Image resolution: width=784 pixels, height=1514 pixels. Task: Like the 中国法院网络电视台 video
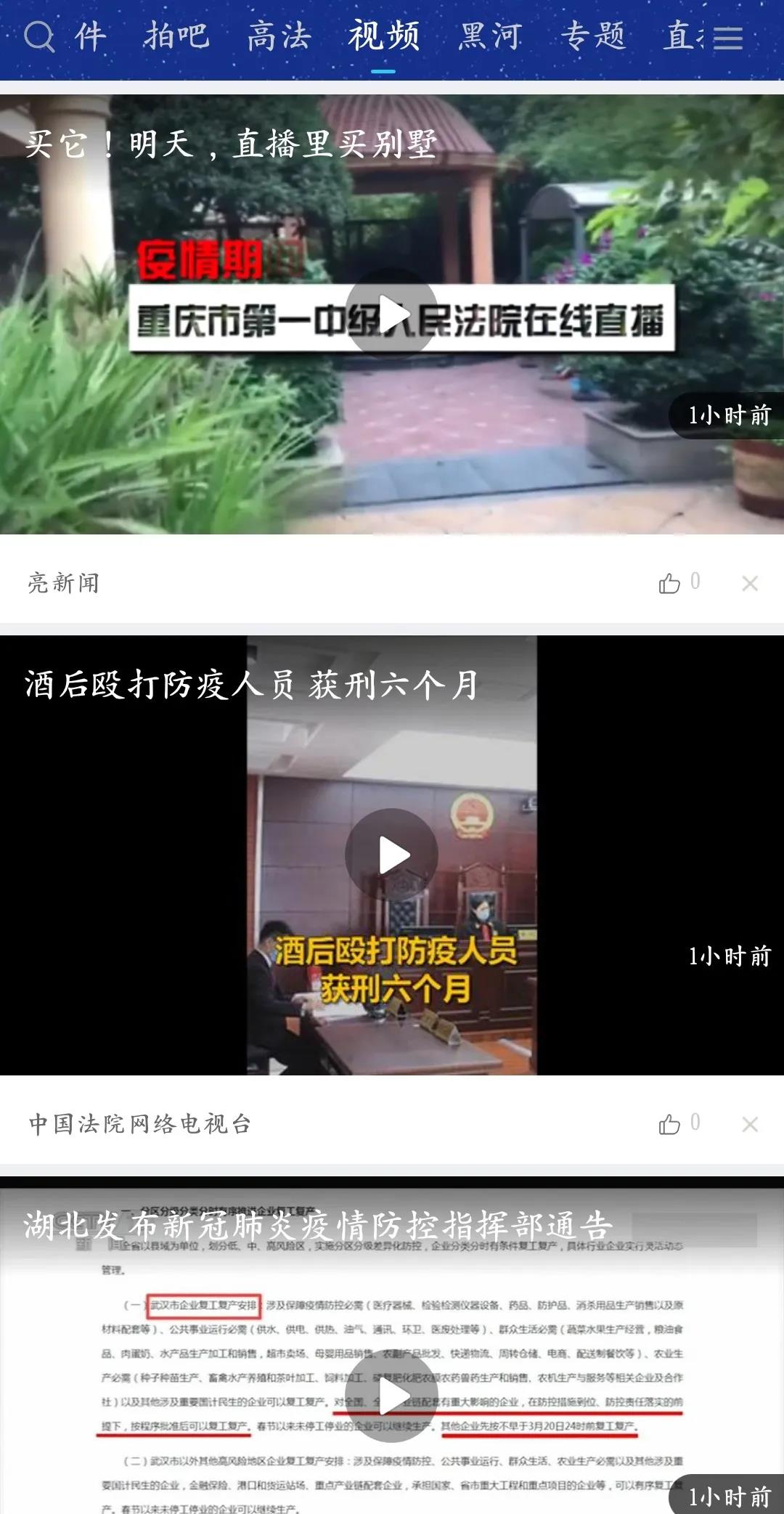pos(670,1124)
